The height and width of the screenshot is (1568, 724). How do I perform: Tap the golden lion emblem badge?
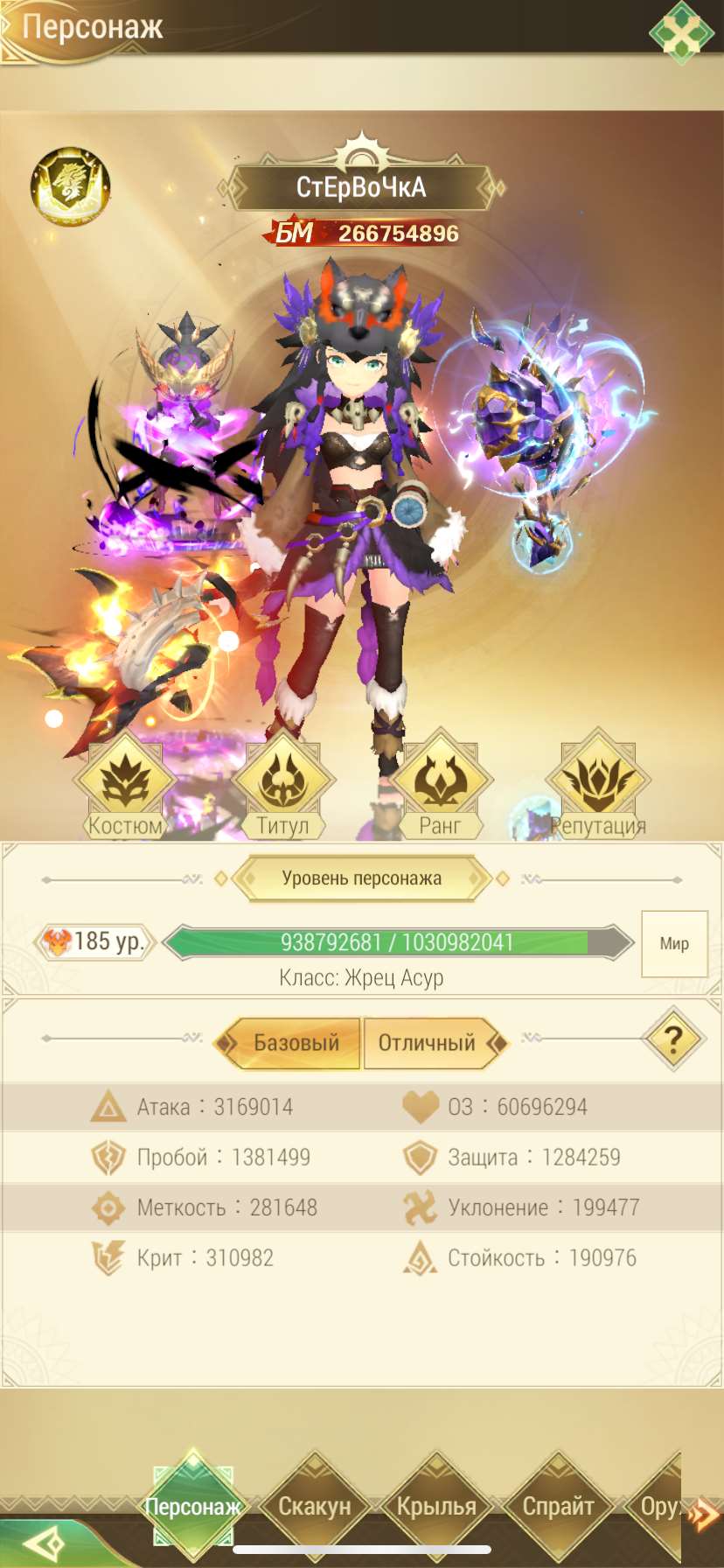71,186
